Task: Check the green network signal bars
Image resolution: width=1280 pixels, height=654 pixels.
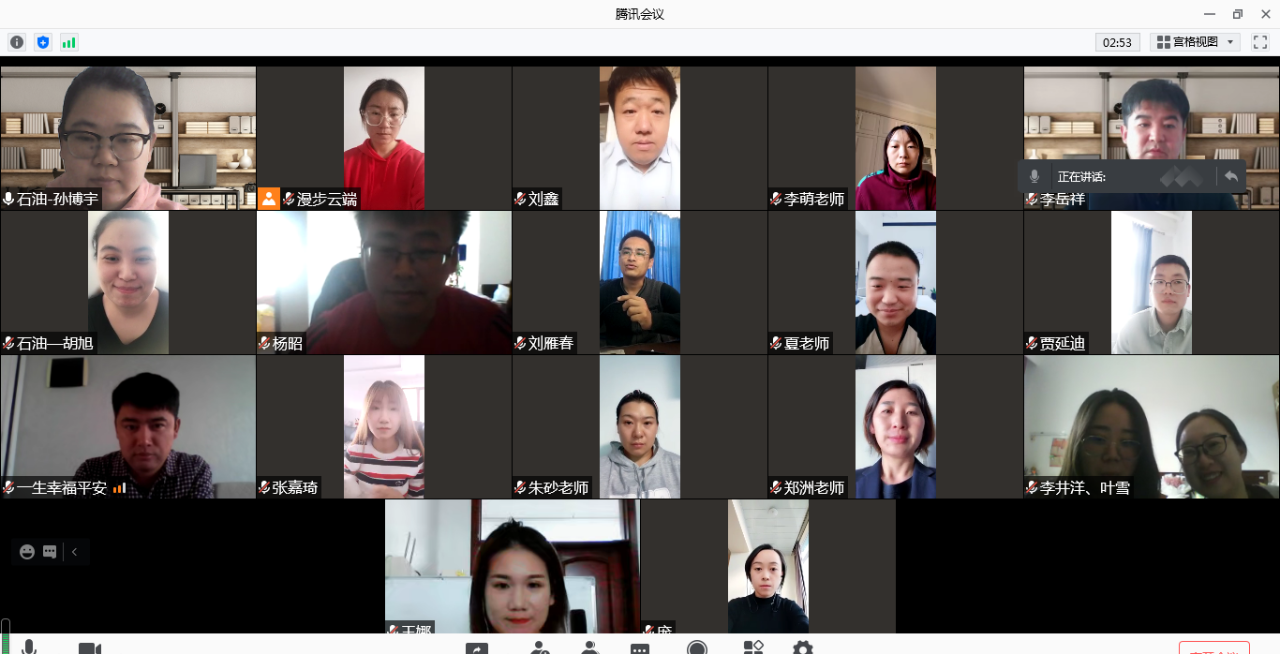Action: click(x=69, y=42)
